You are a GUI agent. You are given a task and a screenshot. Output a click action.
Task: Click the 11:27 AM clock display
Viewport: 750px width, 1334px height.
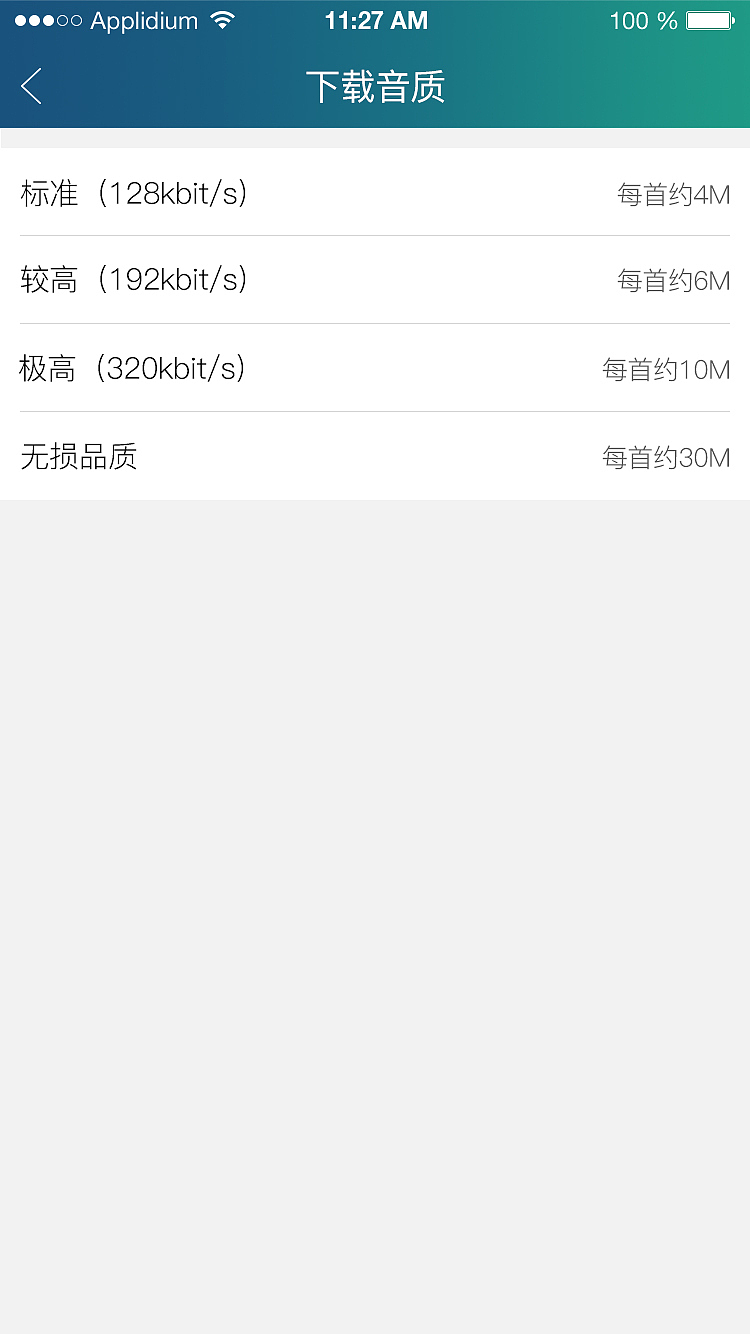pyautogui.click(x=375, y=19)
